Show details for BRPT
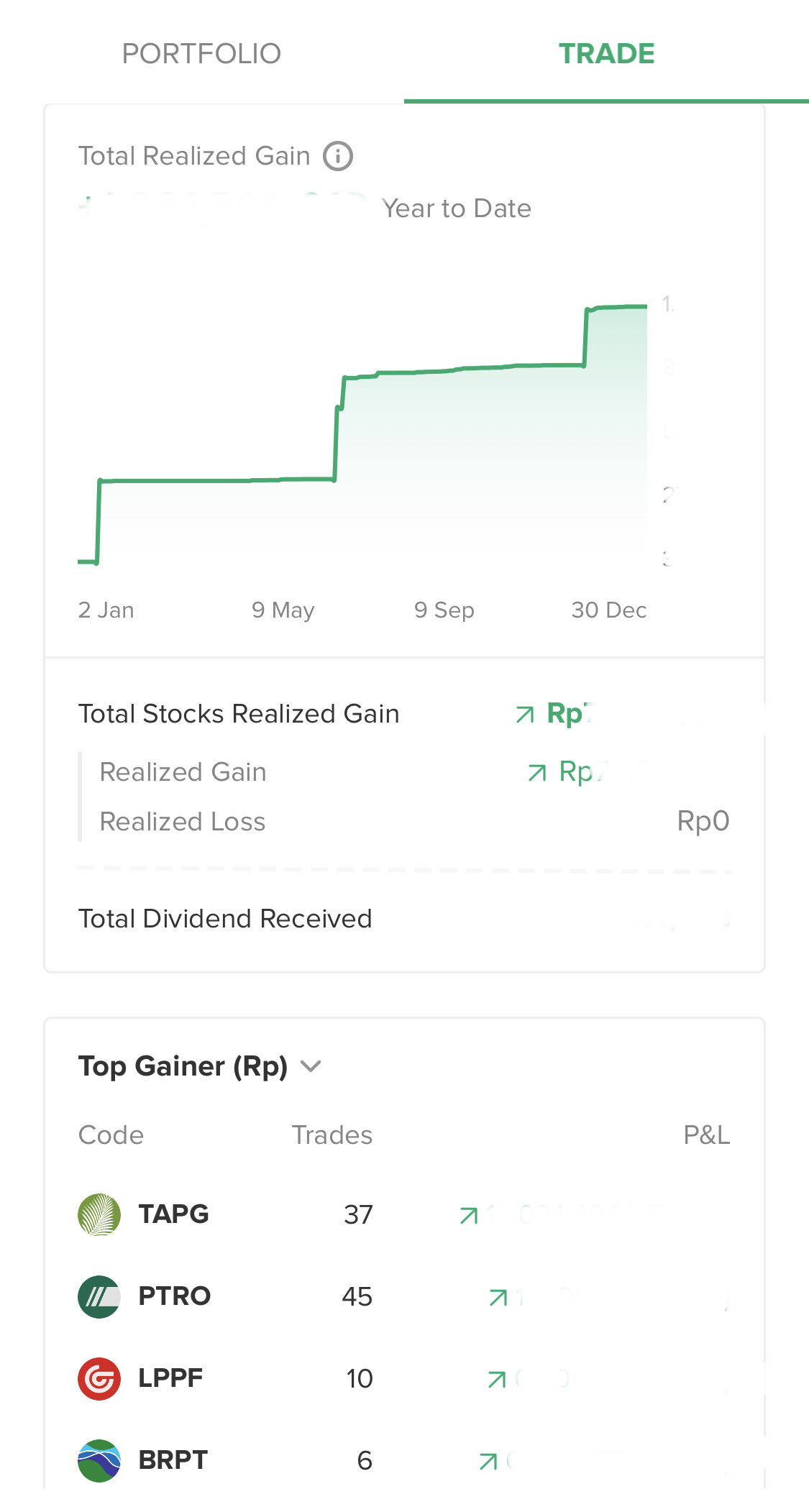This screenshot has height=1512, width=809. click(173, 1460)
